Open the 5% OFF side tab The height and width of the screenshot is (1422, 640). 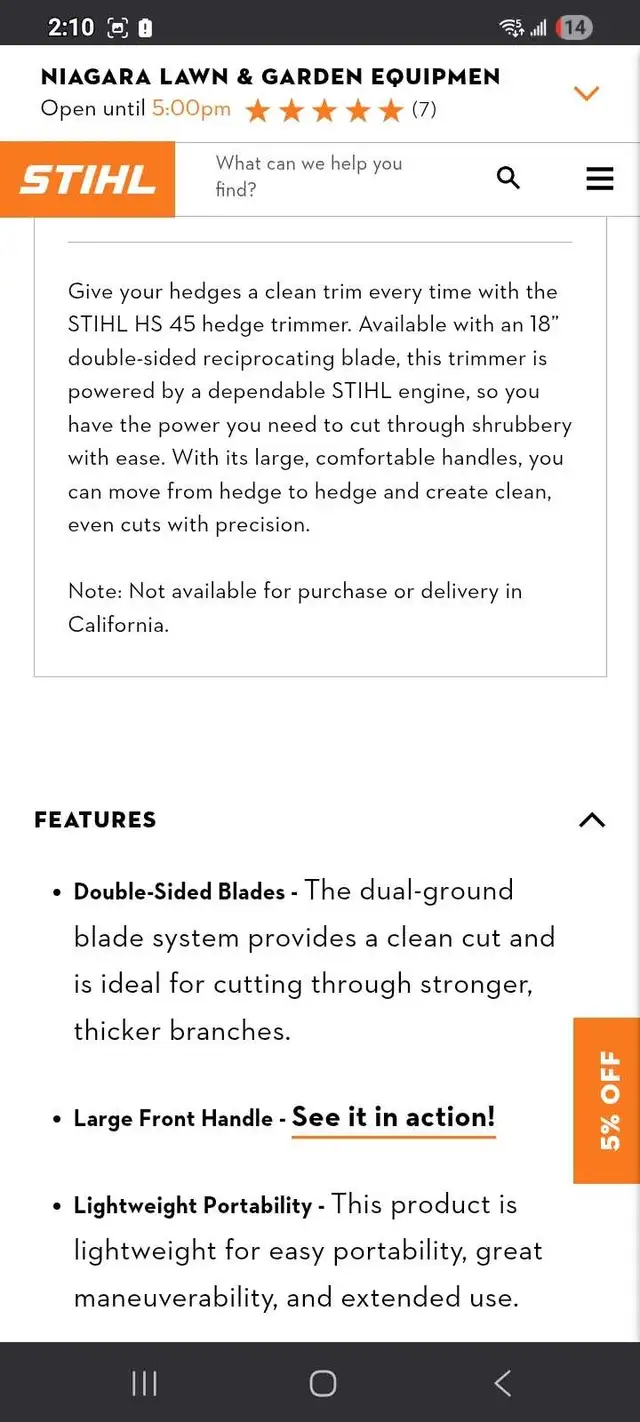(607, 1101)
